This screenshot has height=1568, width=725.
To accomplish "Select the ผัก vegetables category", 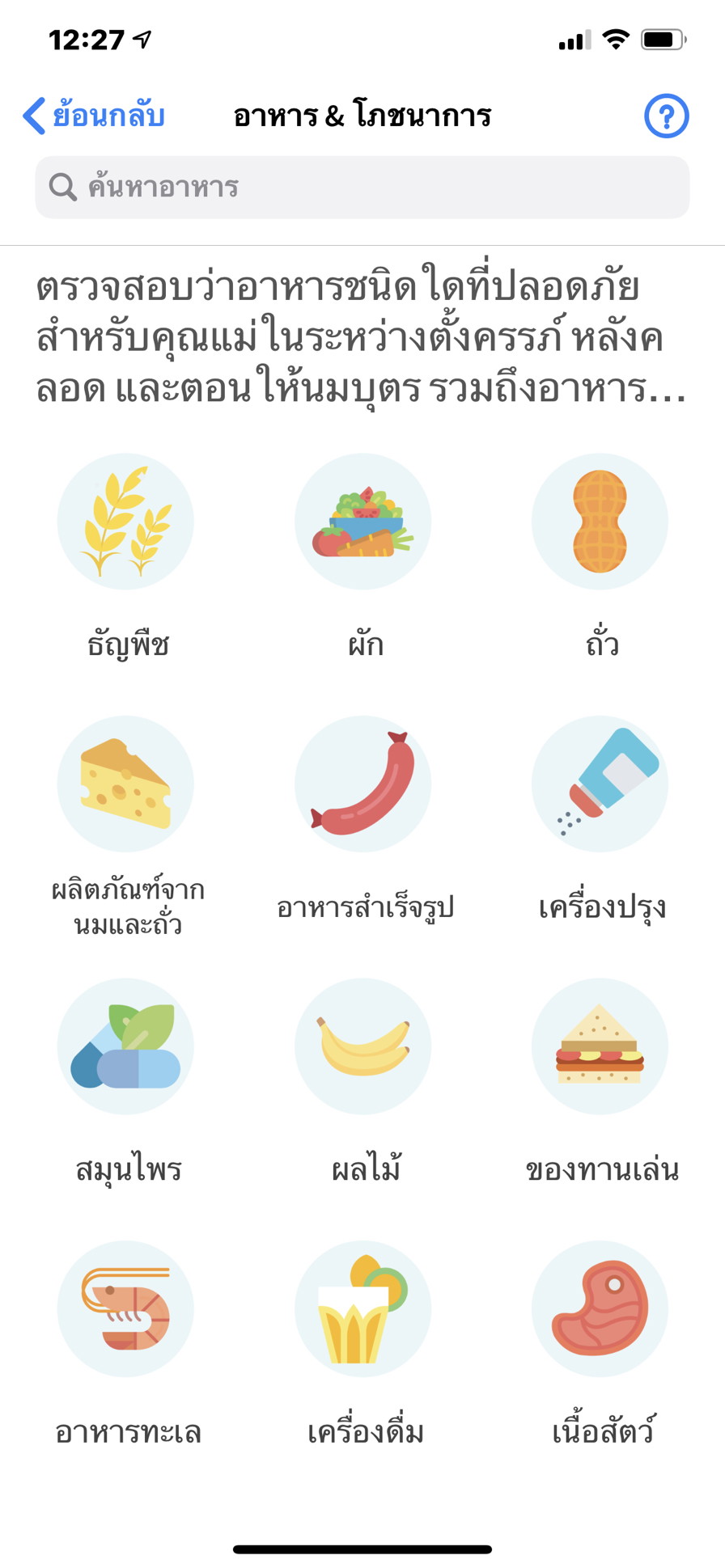I will (362, 522).
